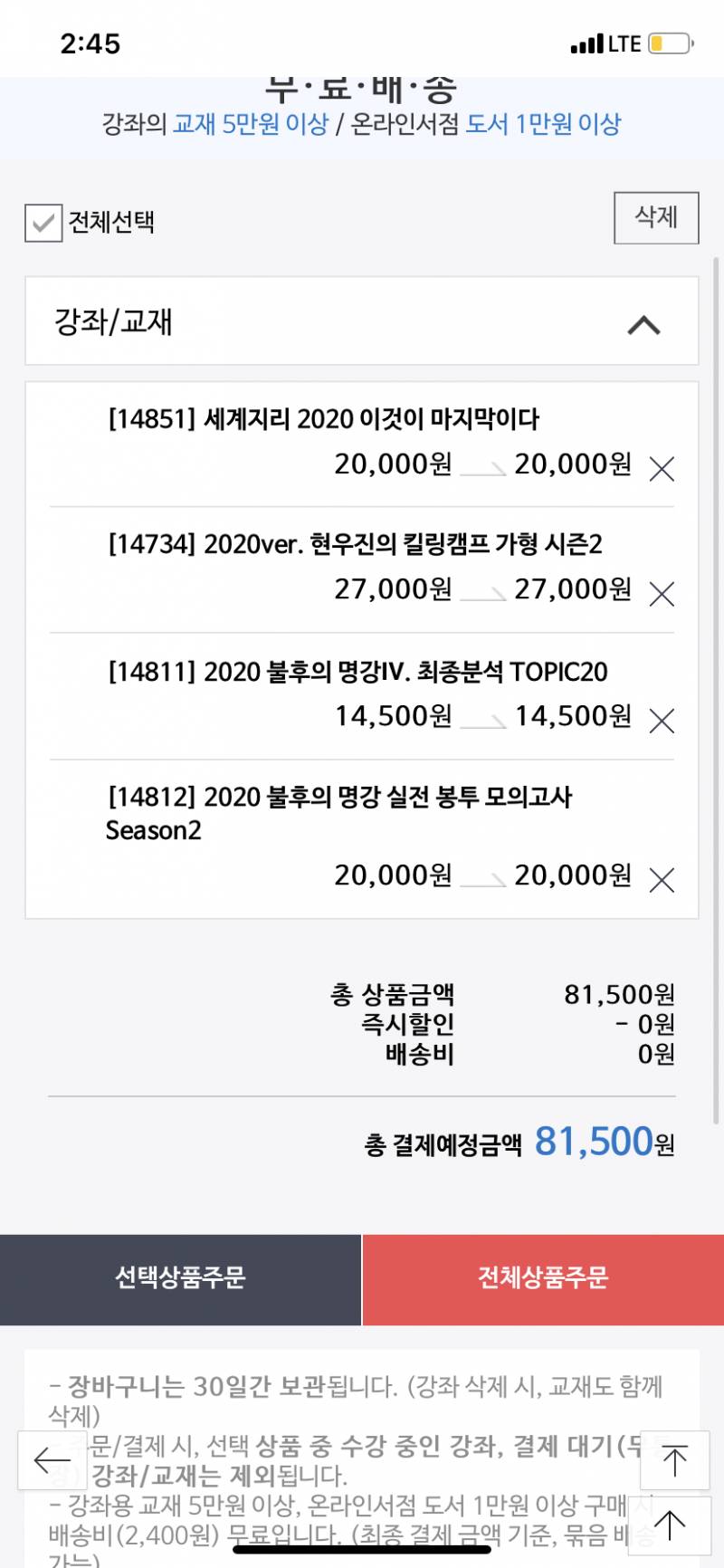724x1568 pixels.
Task: Toggle the 전체선택 checkbox
Action: [43, 223]
